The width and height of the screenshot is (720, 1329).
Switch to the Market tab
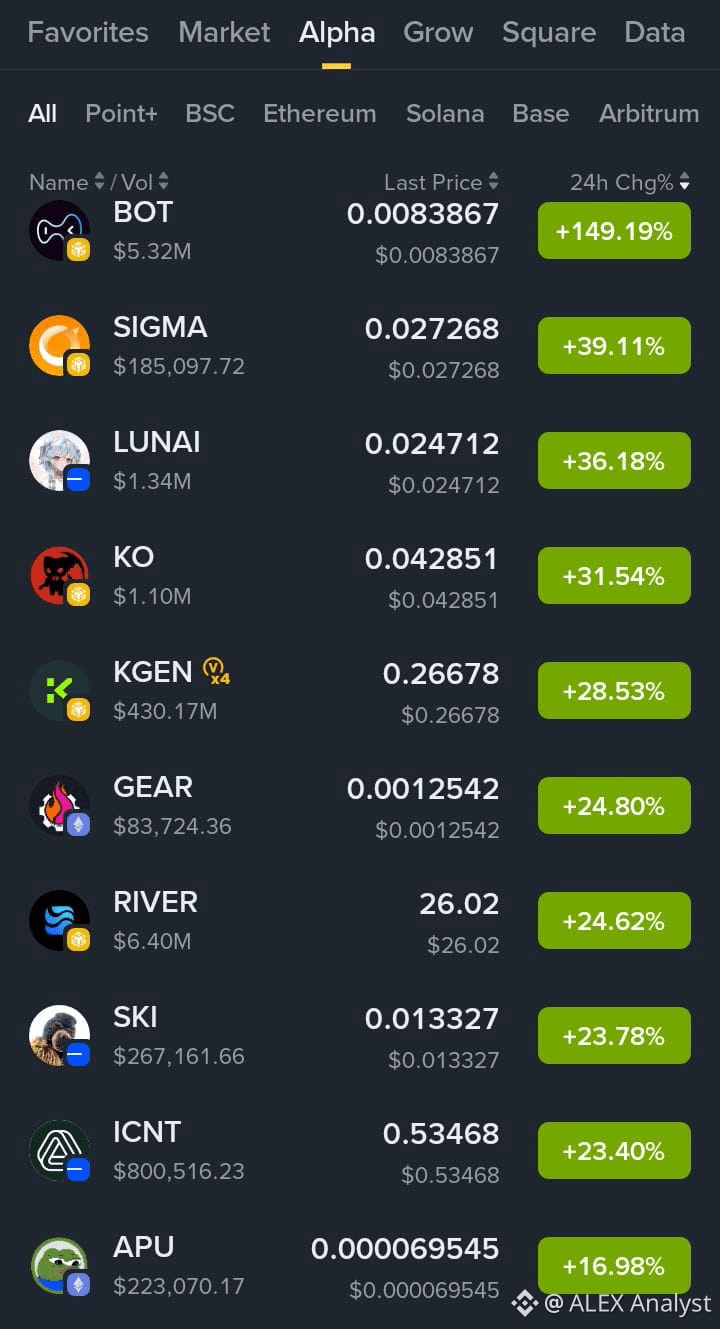click(x=224, y=32)
